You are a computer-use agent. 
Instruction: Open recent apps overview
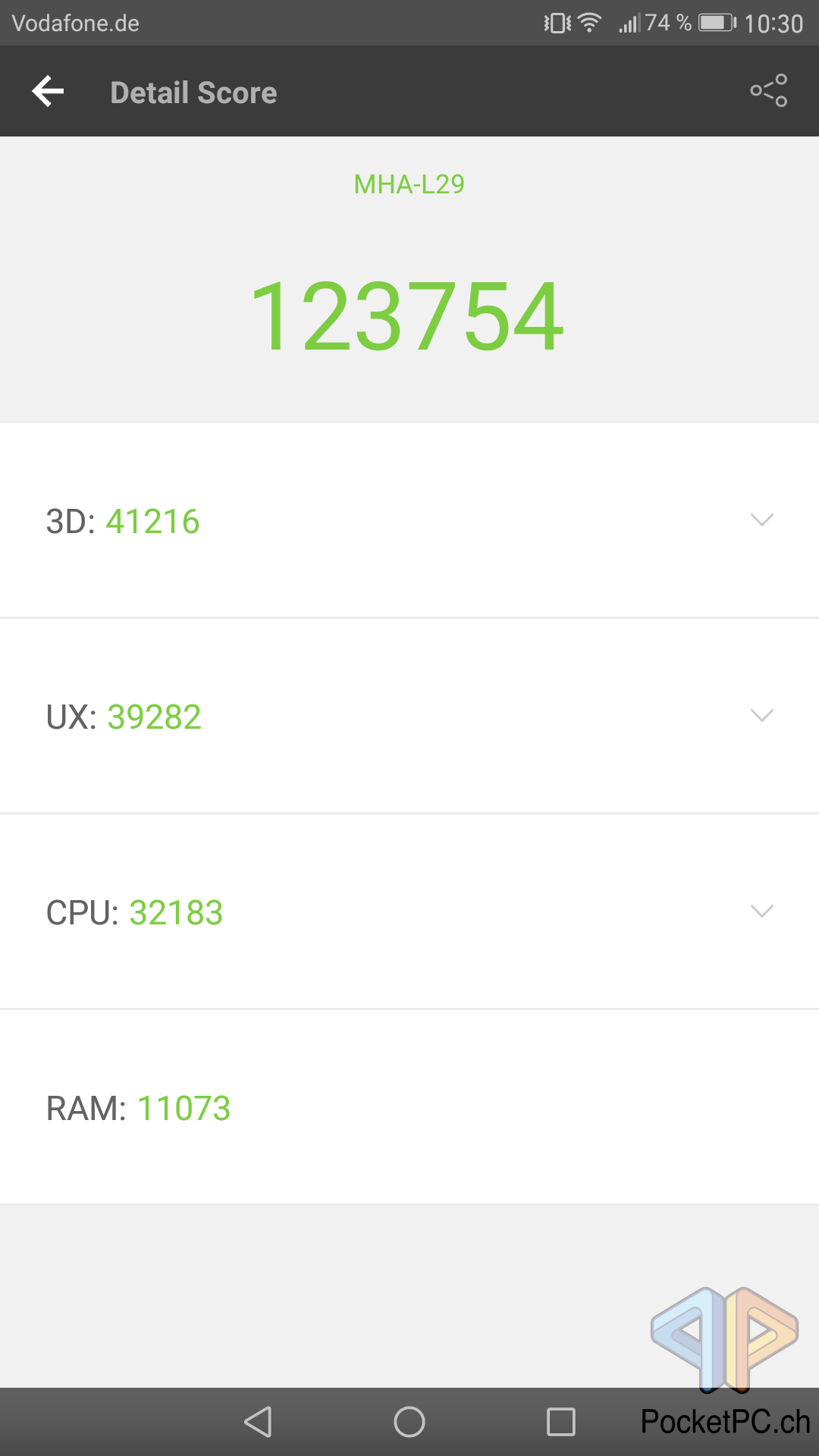[x=561, y=1422]
